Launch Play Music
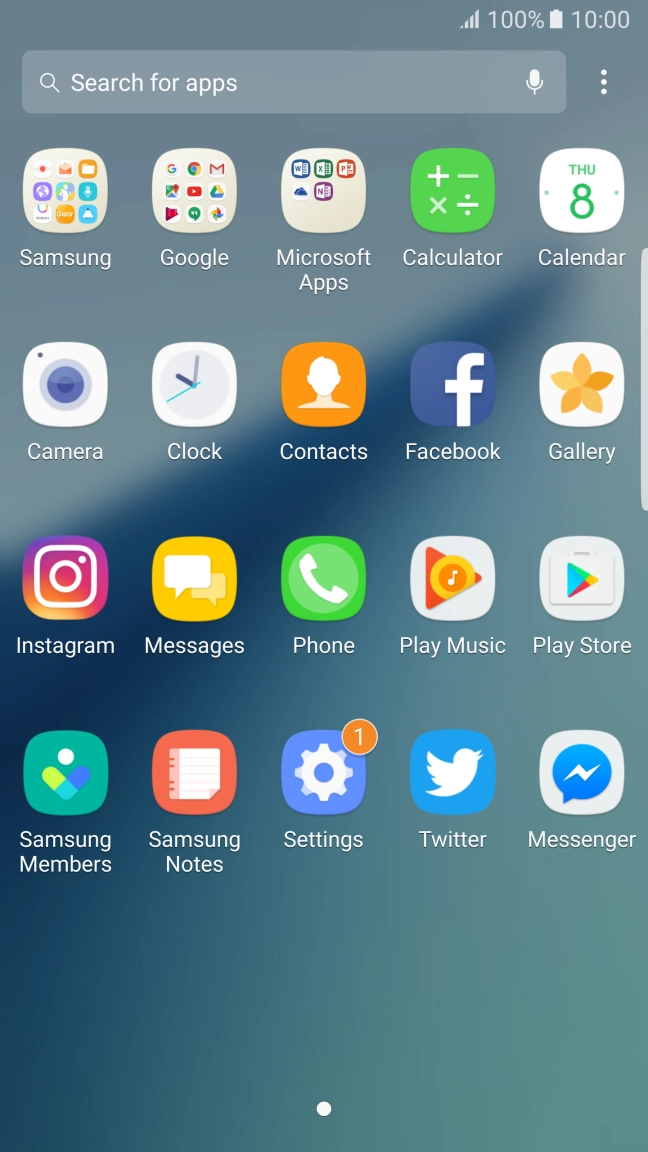 [453, 578]
